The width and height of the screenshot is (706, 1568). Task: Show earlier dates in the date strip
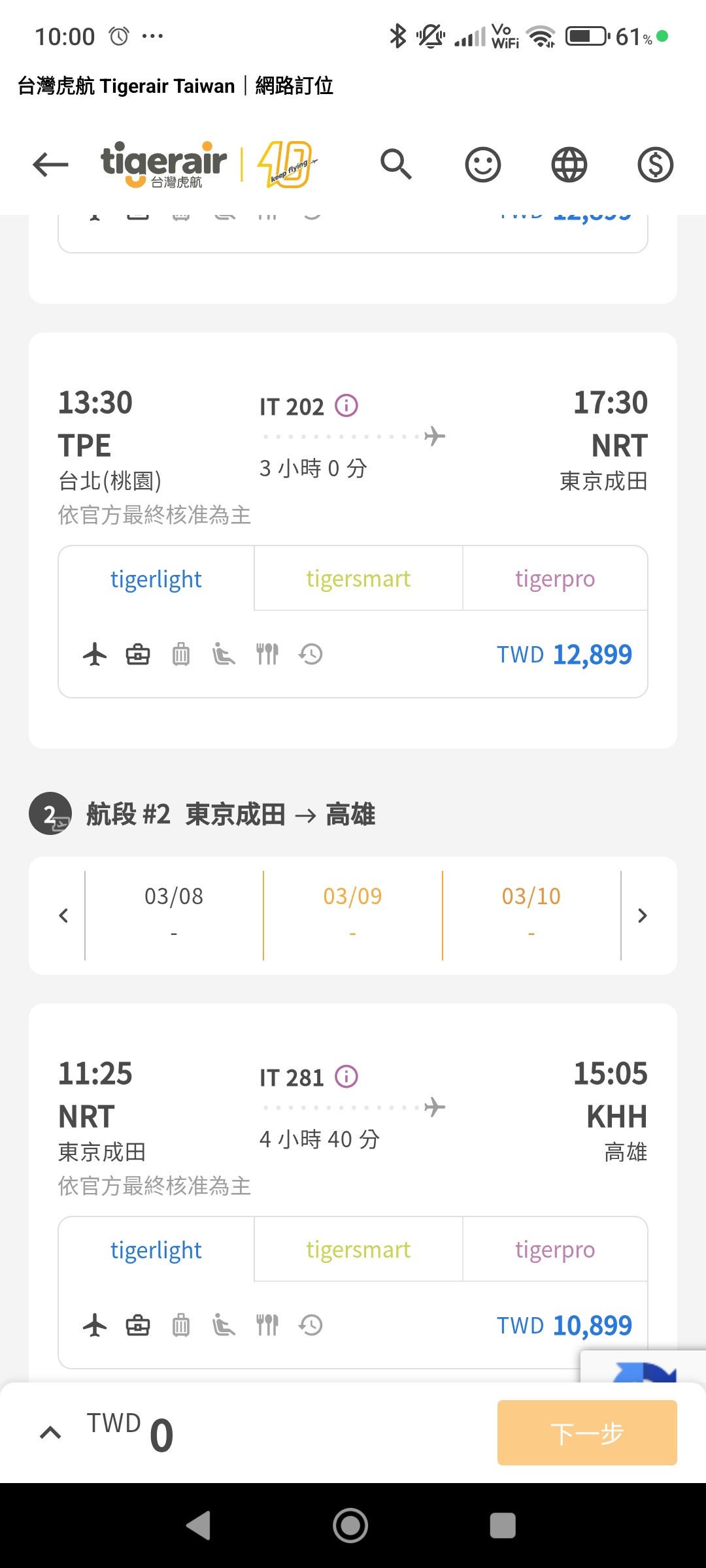(63, 915)
